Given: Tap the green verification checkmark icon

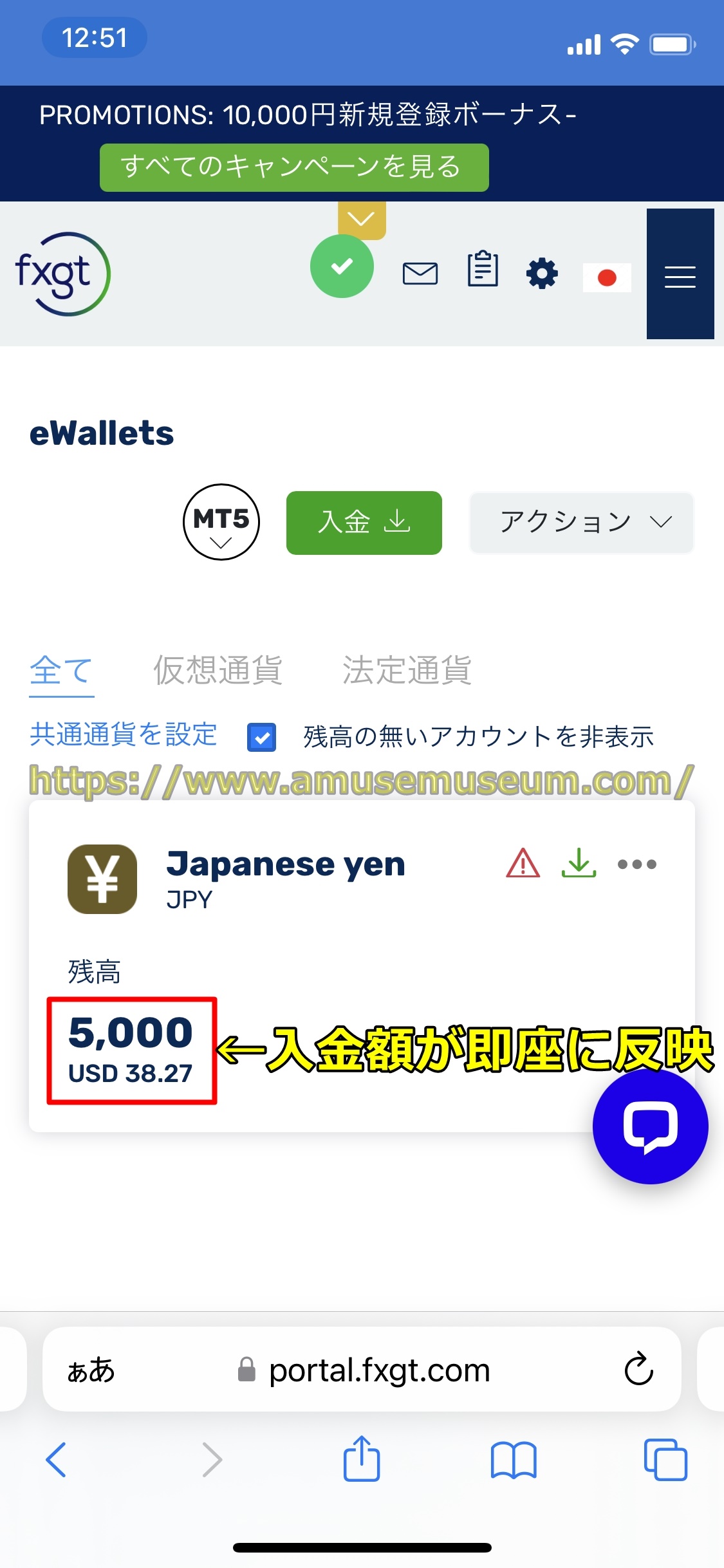Looking at the screenshot, I should 342,266.
